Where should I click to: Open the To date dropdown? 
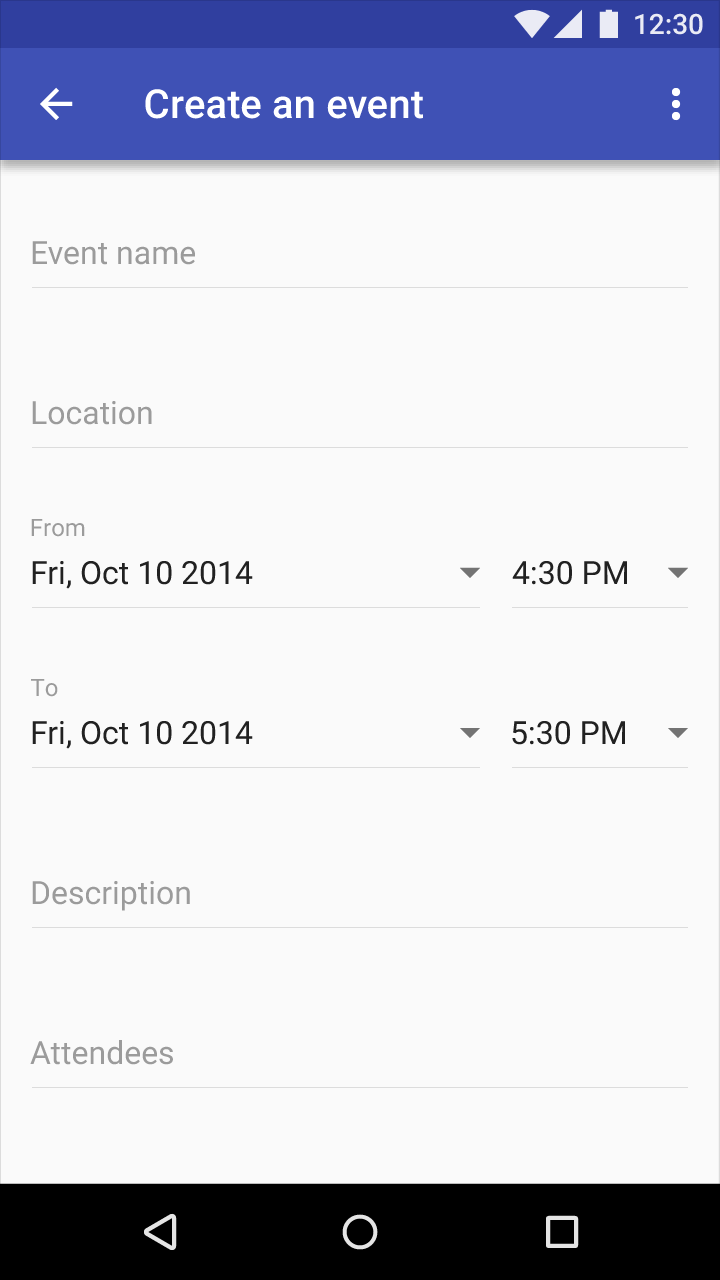(256, 734)
